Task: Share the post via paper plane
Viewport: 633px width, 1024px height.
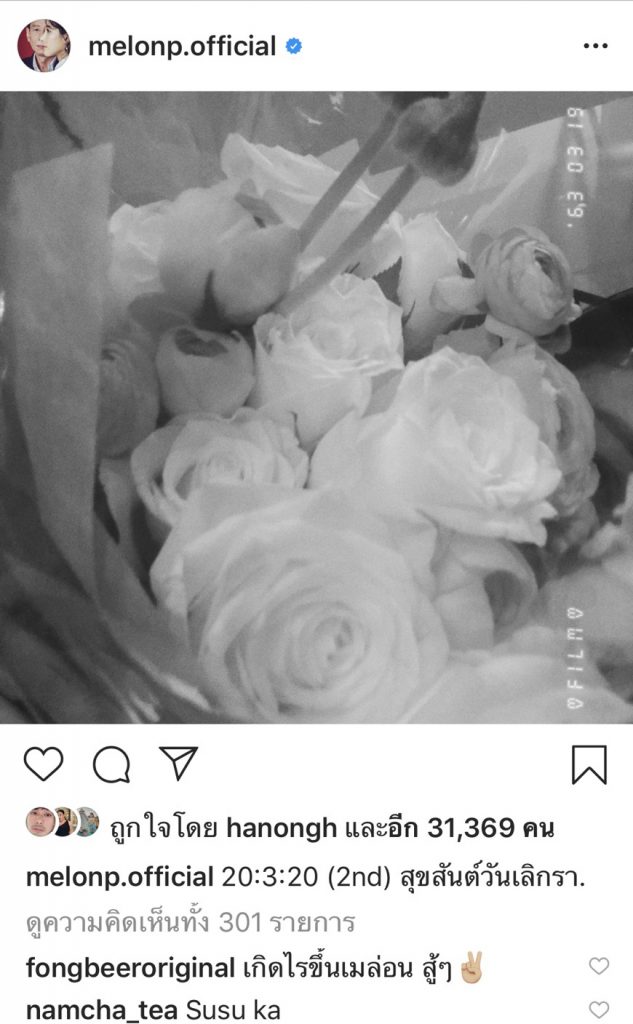Action: point(178,765)
